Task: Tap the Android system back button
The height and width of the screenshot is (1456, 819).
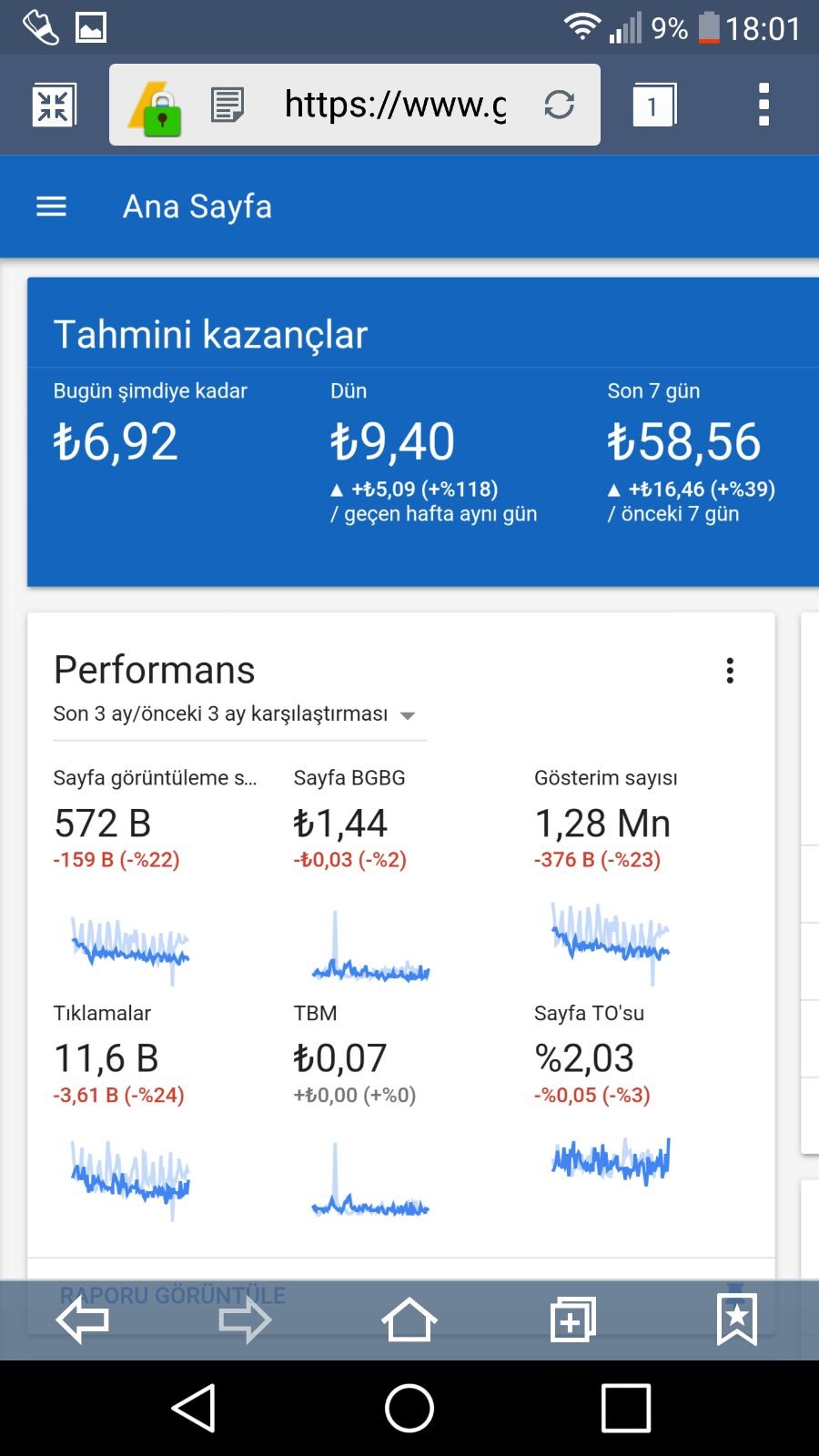Action: coord(193,1409)
